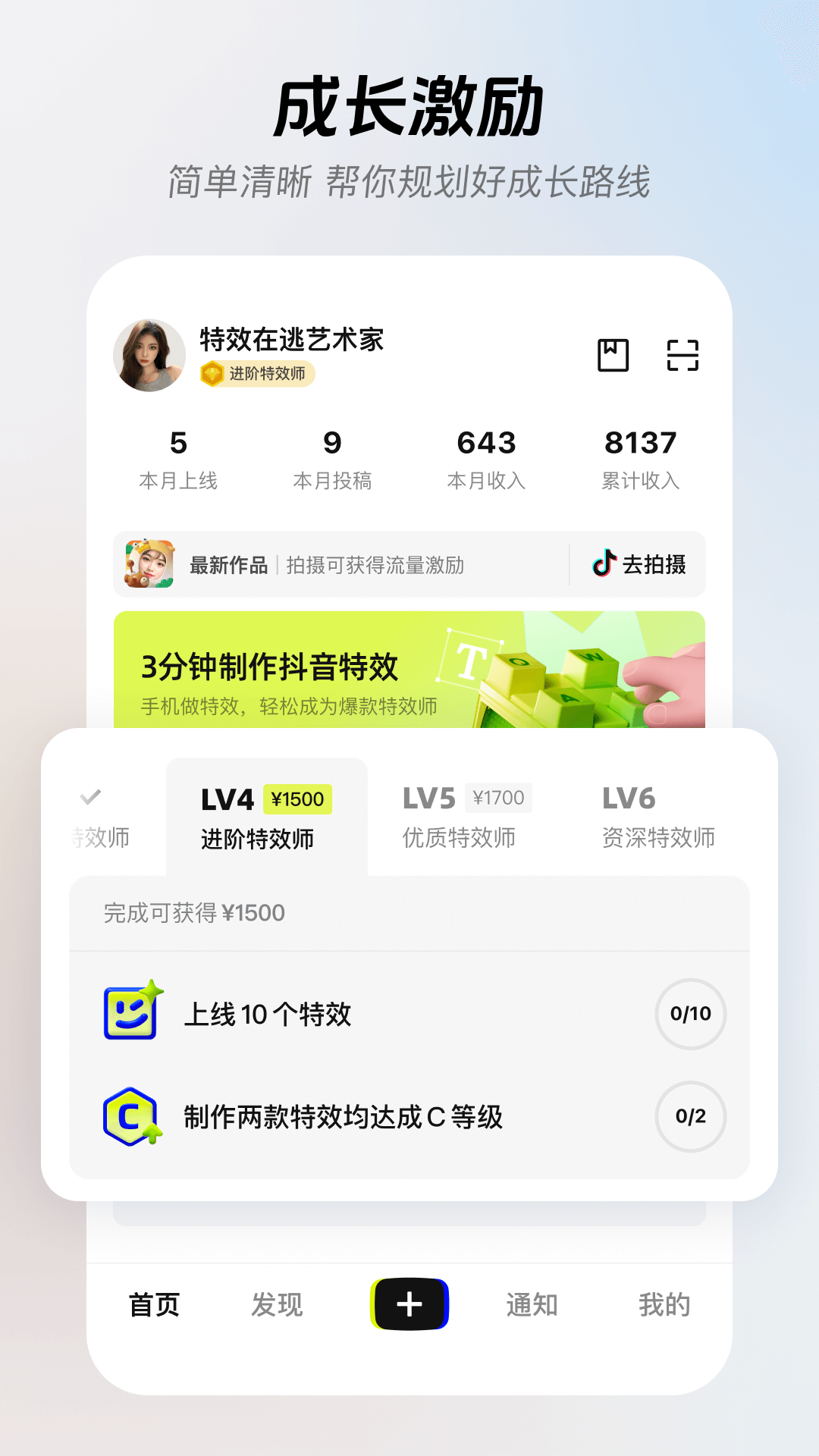Screen dimensions: 819x1456
Task: Click the C-grade badge icon beside 制作两款特效
Action: (129, 1116)
